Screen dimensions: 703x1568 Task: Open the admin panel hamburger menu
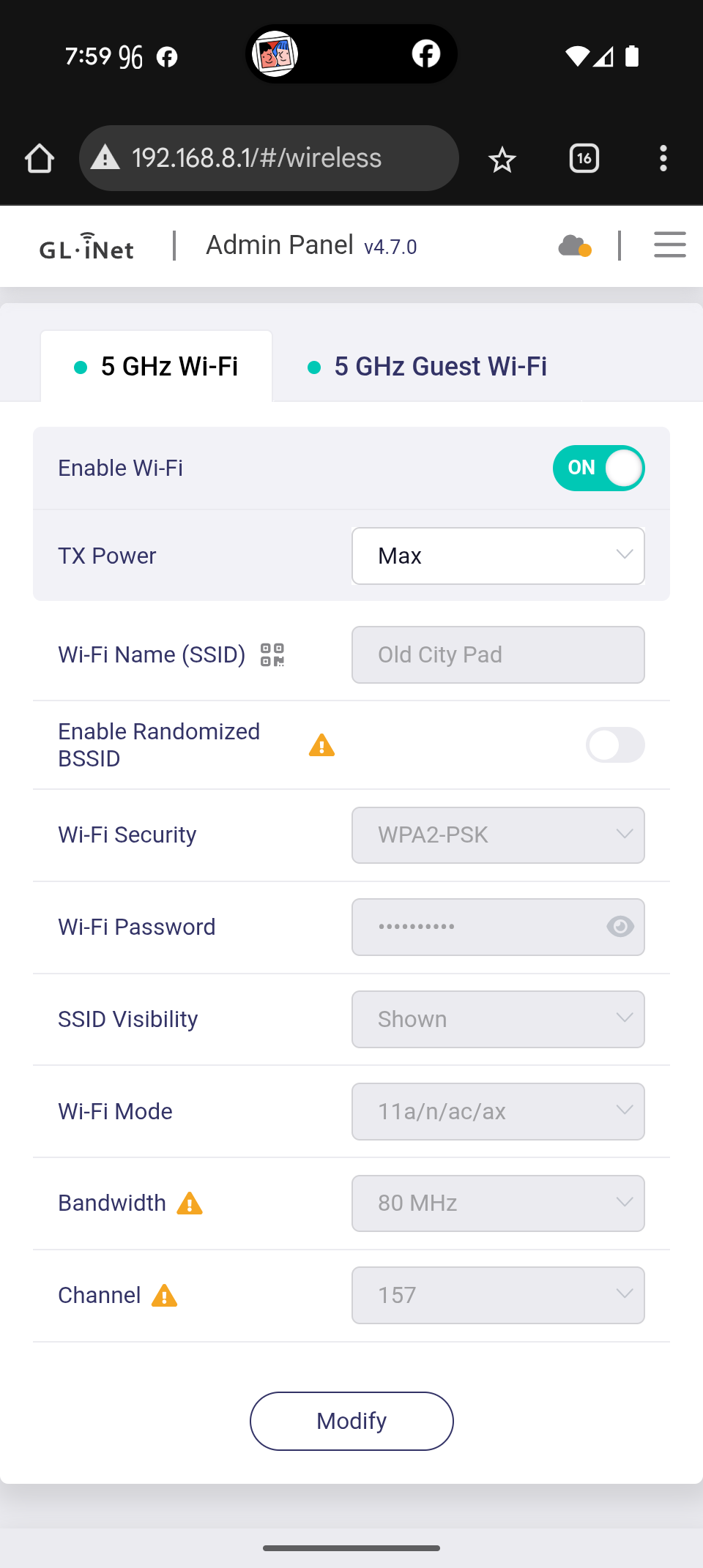tap(669, 244)
